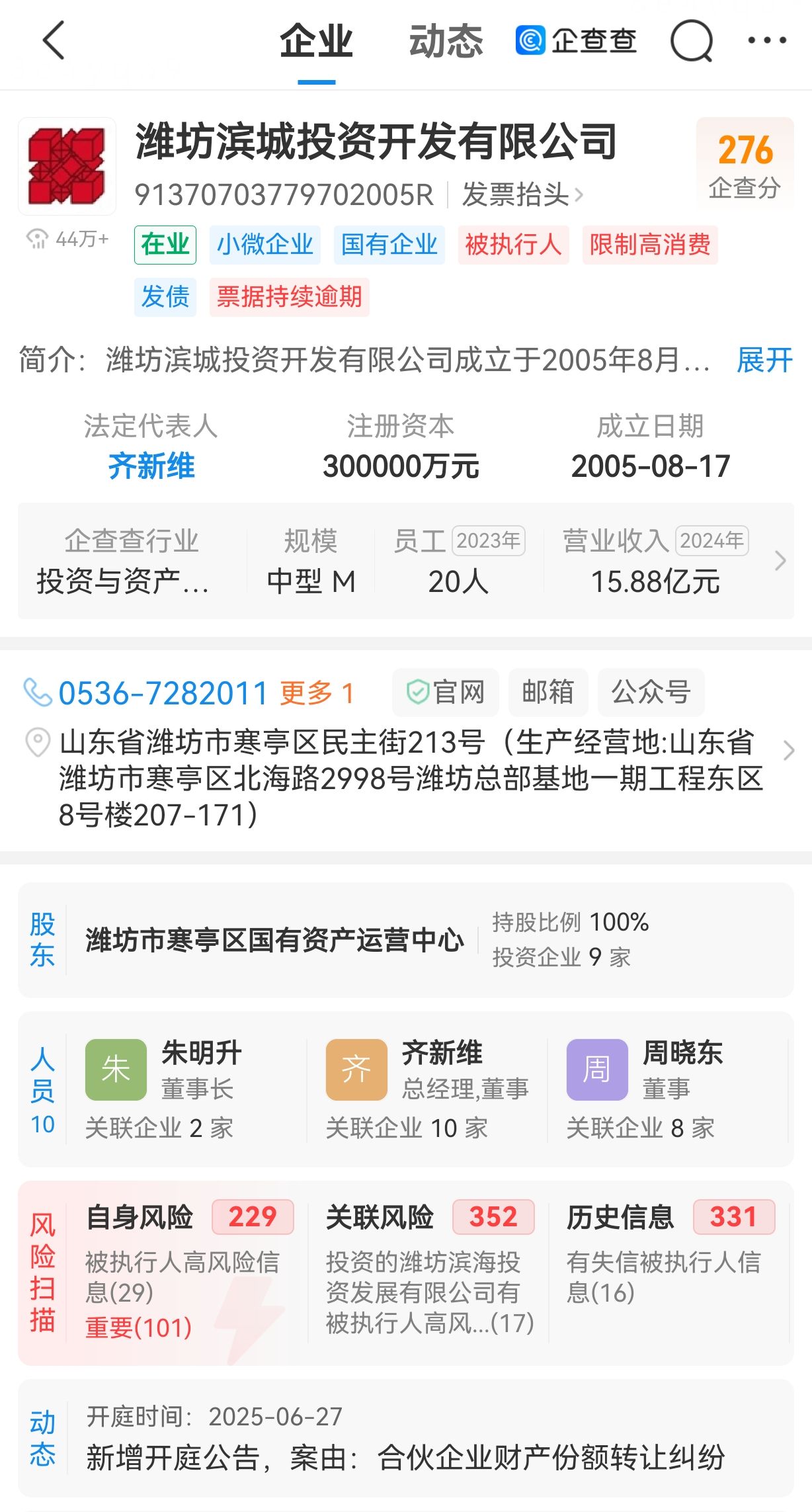Screen dimensions: 812x1512
Task: Open the 官网 website button
Action: (x=446, y=693)
